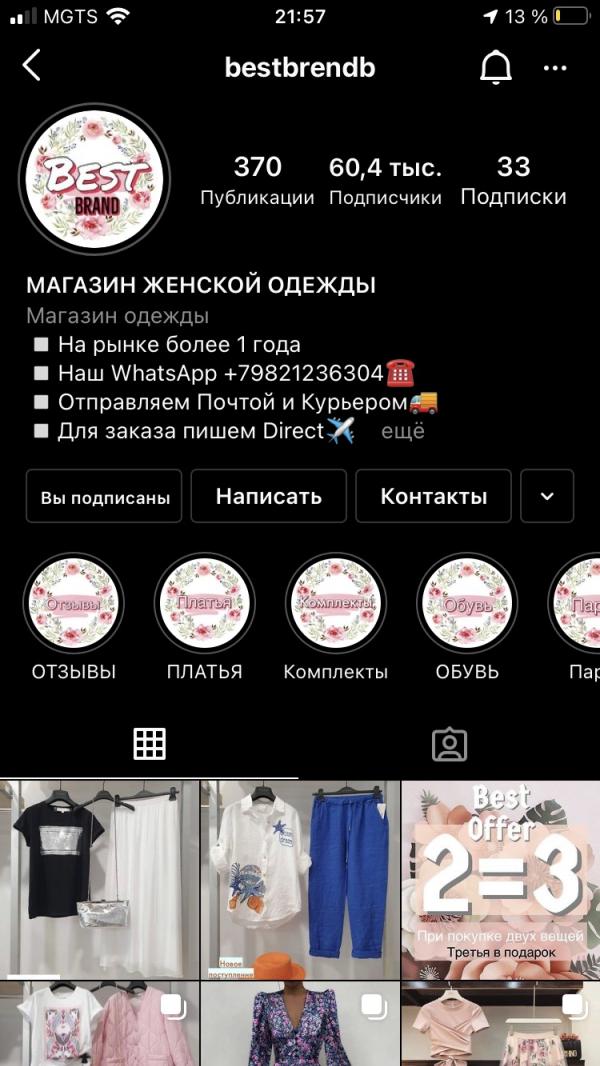Image resolution: width=600 pixels, height=1066 pixels.
Task: Open the Best Offer 2=3 post
Action: [501, 880]
